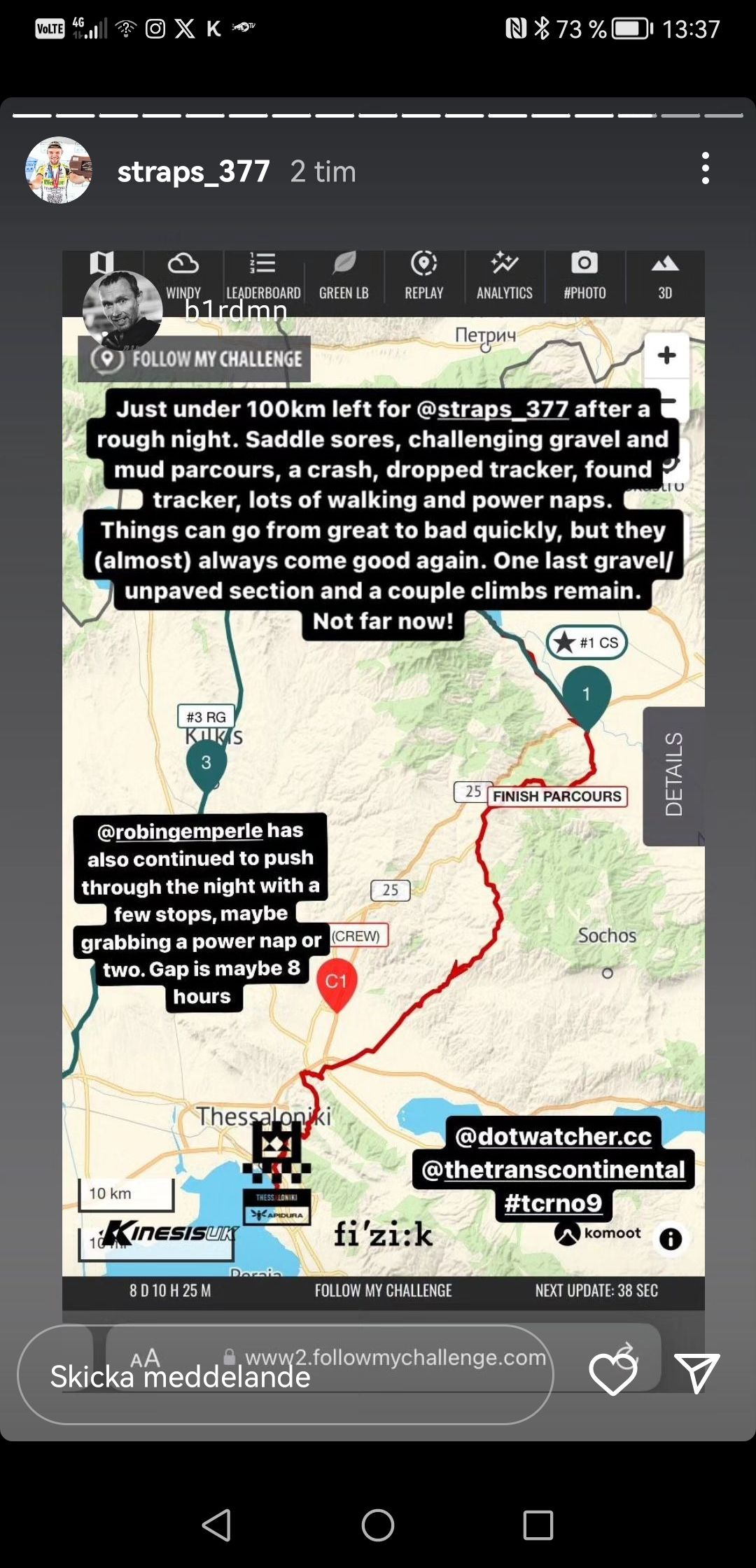Share the story via paper plane icon

[696, 1373]
